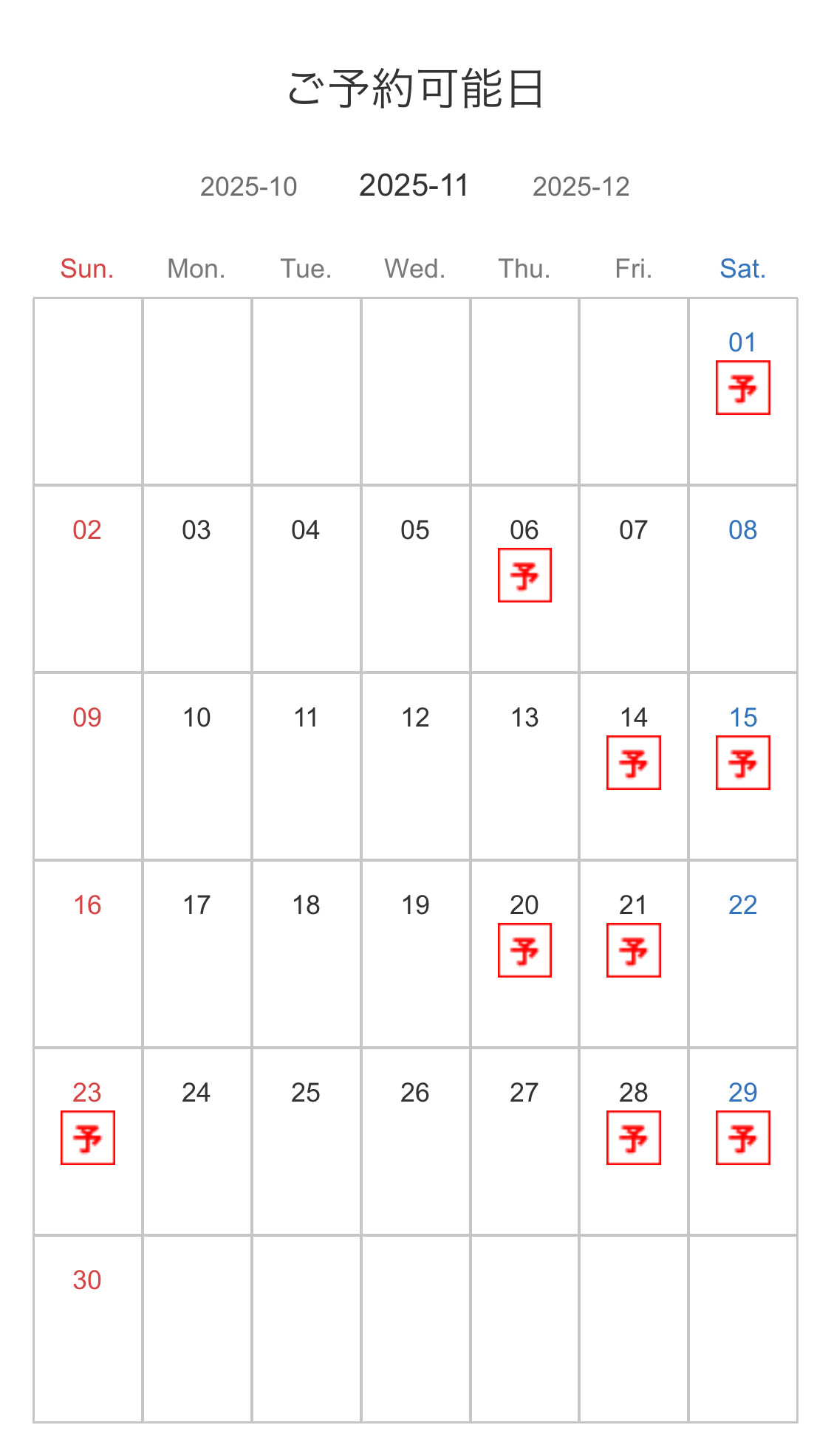Open the 予 booking for day 20
This screenshot has width=831, height=1456.
(524, 950)
